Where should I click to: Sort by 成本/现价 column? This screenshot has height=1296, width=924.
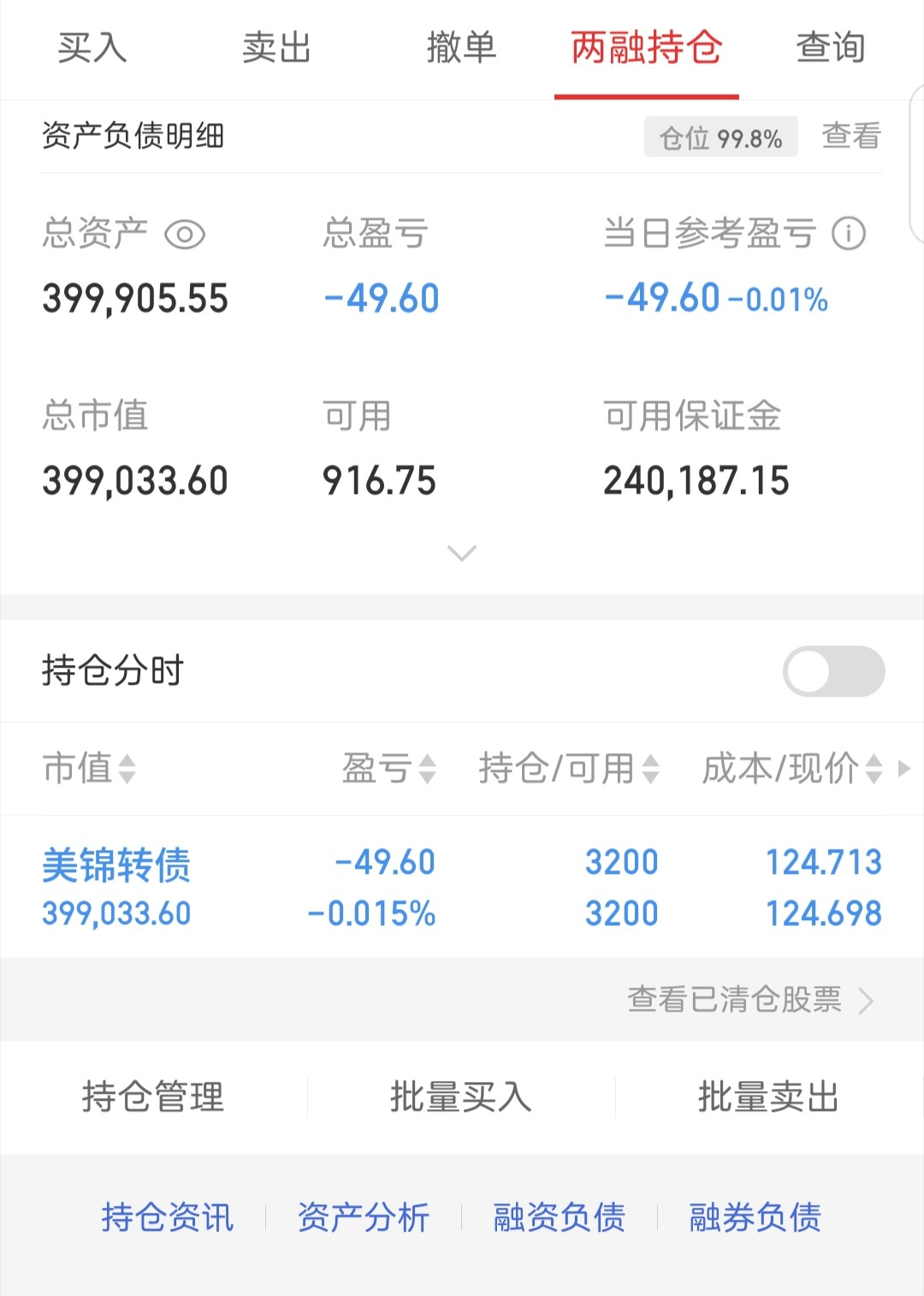pyautogui.click(x=792, y=768)
